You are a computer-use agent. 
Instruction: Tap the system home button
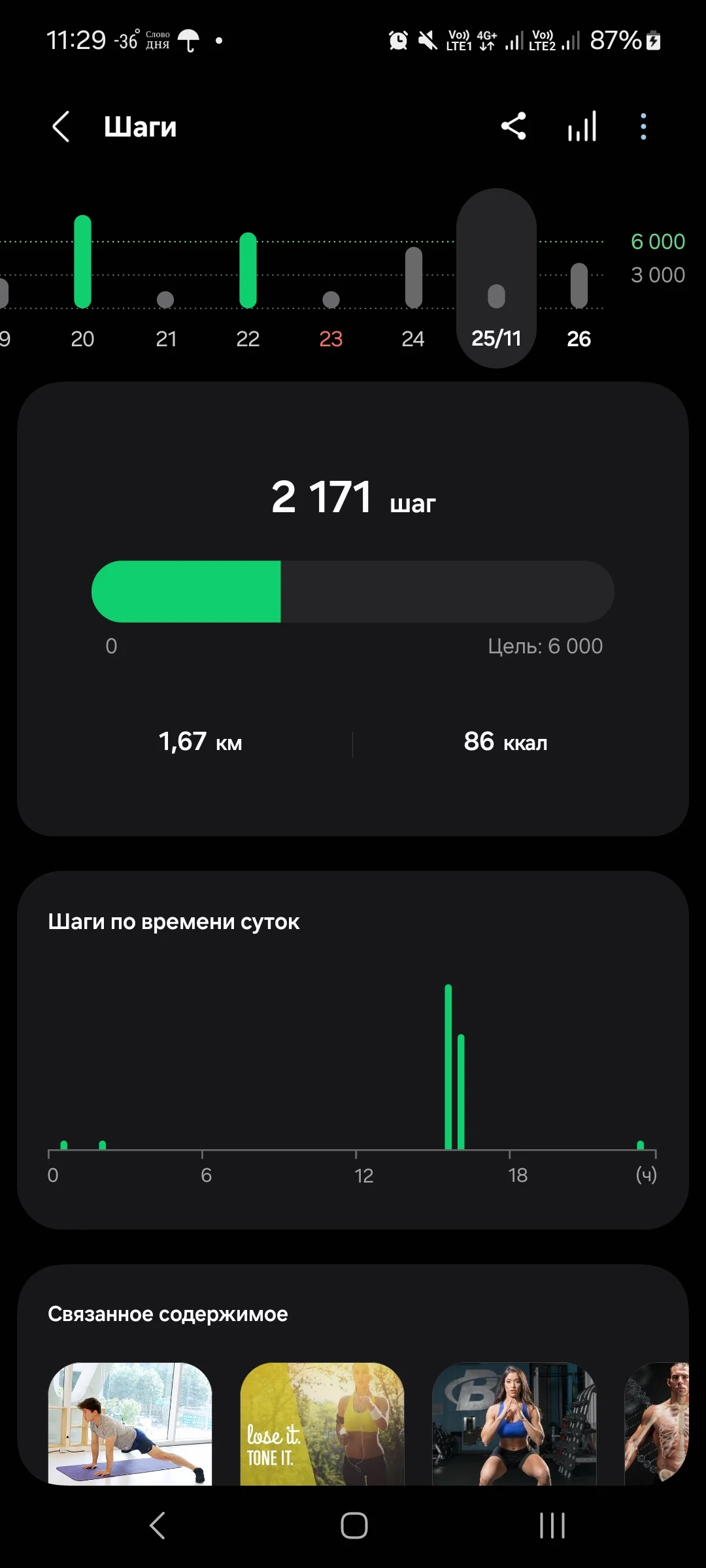[x=354, y=1526]
